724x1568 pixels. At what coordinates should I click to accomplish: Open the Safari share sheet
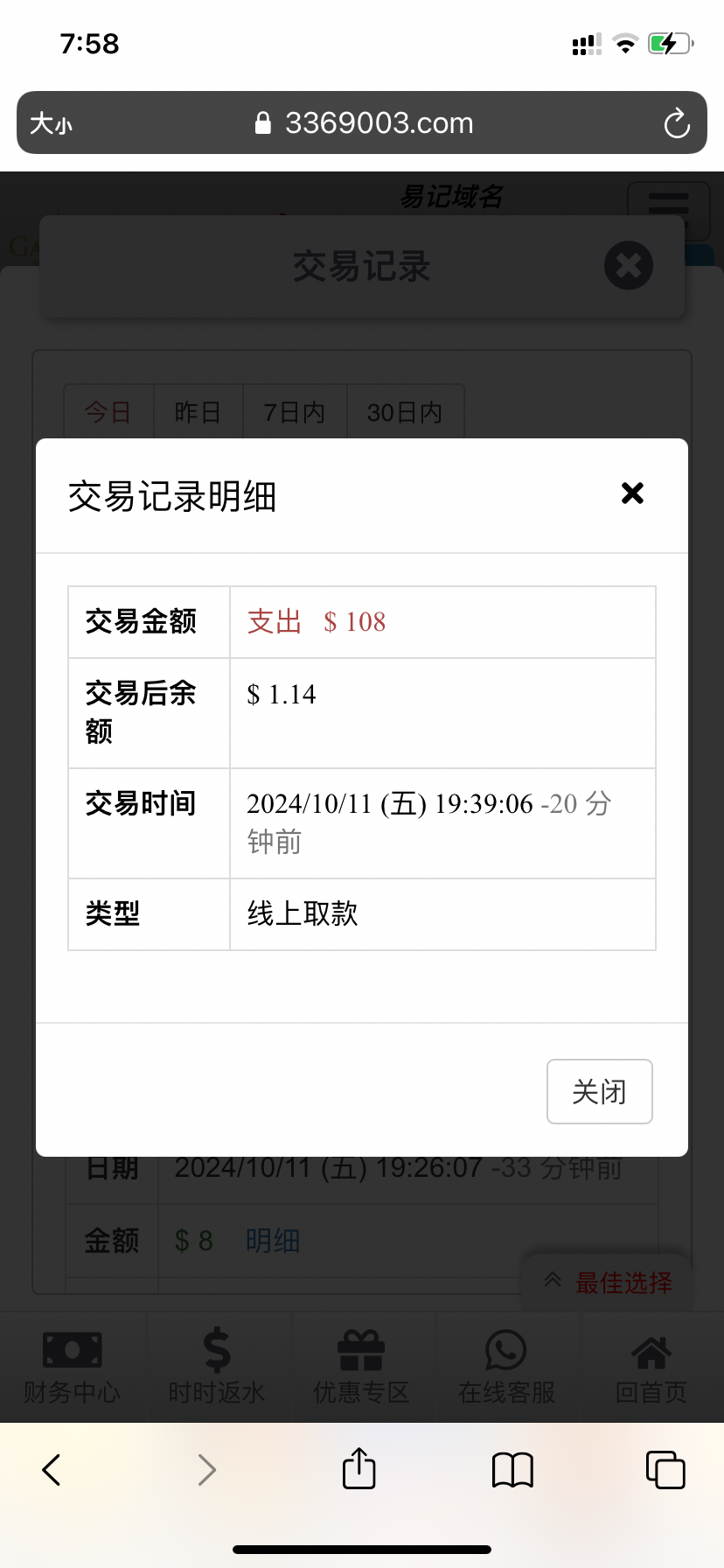point(359,1468)
